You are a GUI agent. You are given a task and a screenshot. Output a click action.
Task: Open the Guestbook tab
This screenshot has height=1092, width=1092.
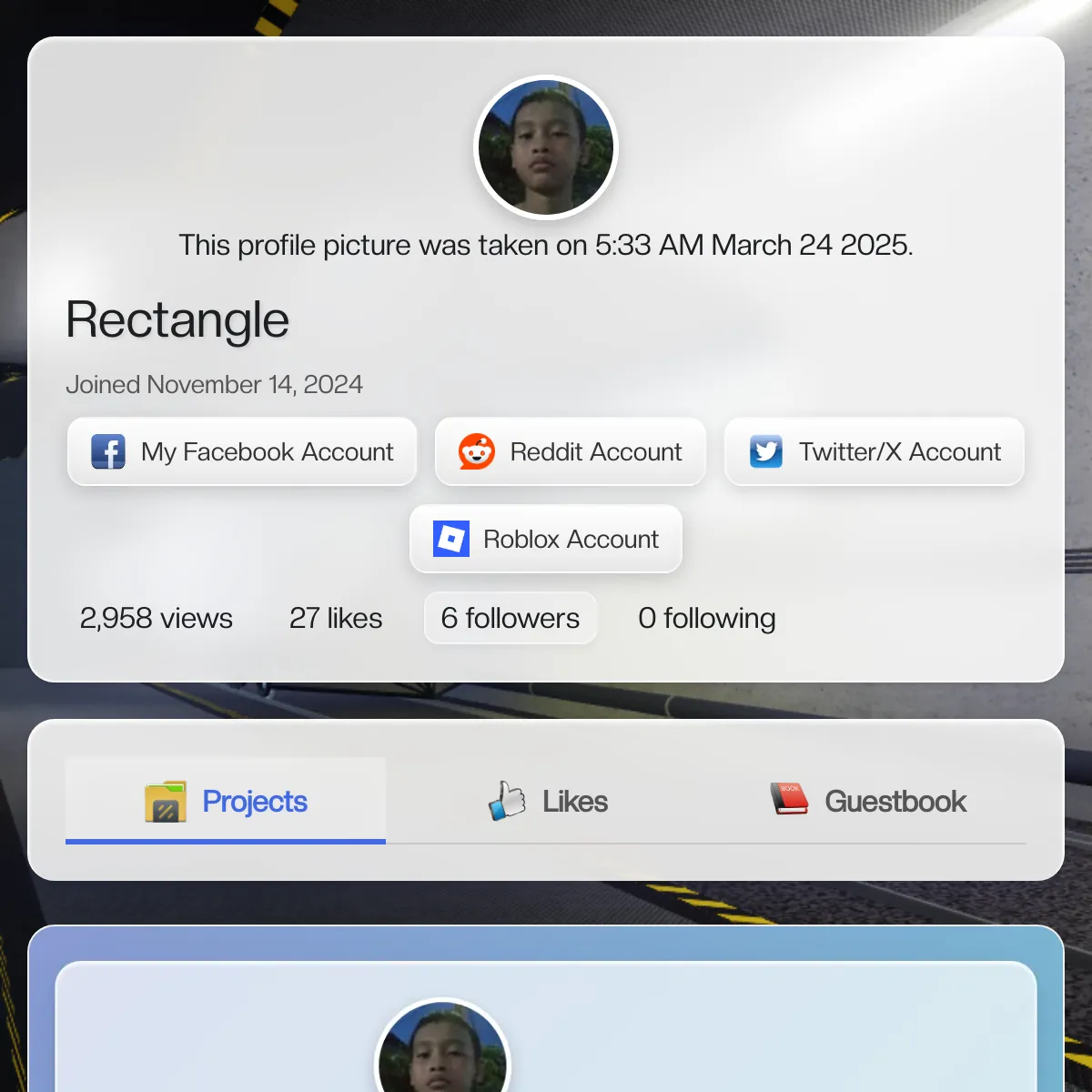coord(867,801)
